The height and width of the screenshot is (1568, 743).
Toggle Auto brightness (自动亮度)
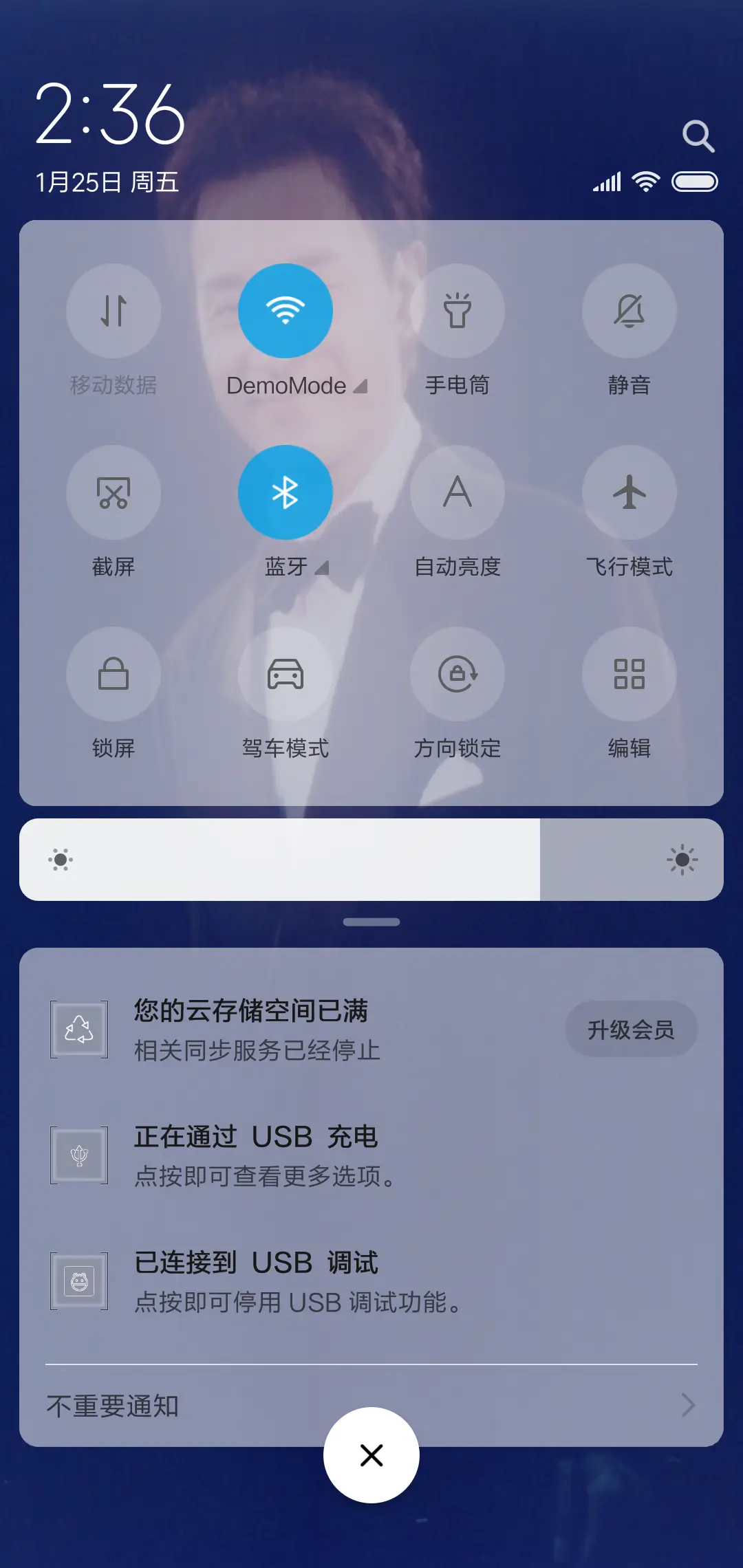click(458, 492)
